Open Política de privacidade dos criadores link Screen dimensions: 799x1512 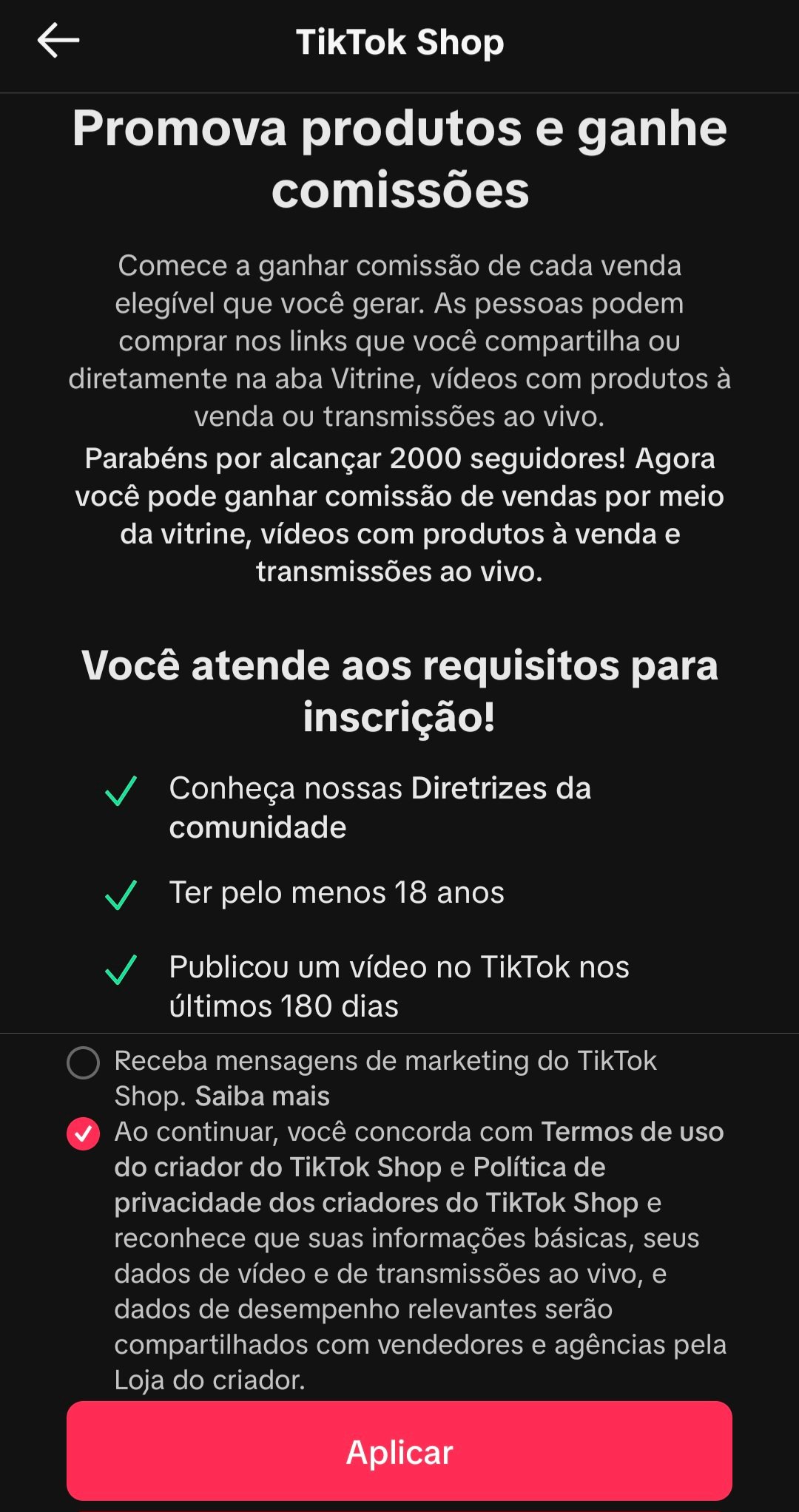pyautogui.click(x=376, y=1203)
